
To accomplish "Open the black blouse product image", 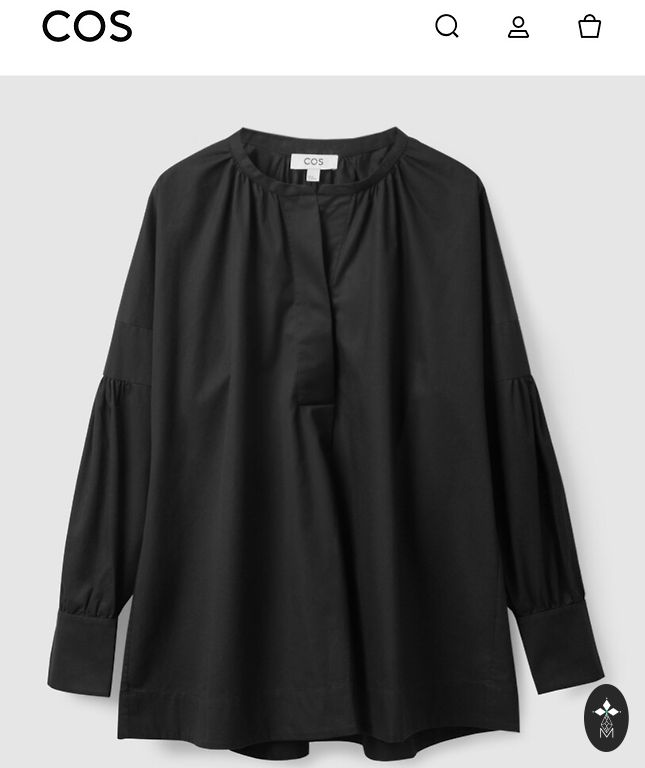I will [322, 420].
